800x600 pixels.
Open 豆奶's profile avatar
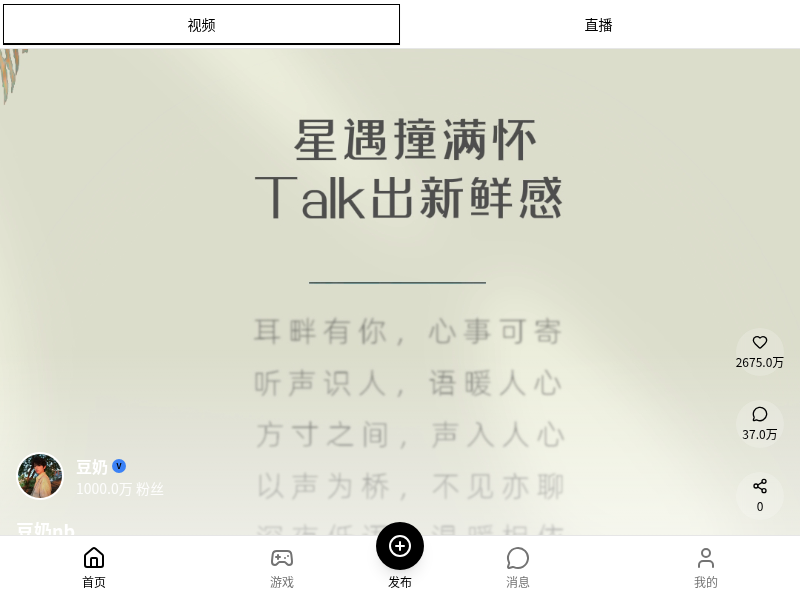(40, 476)
